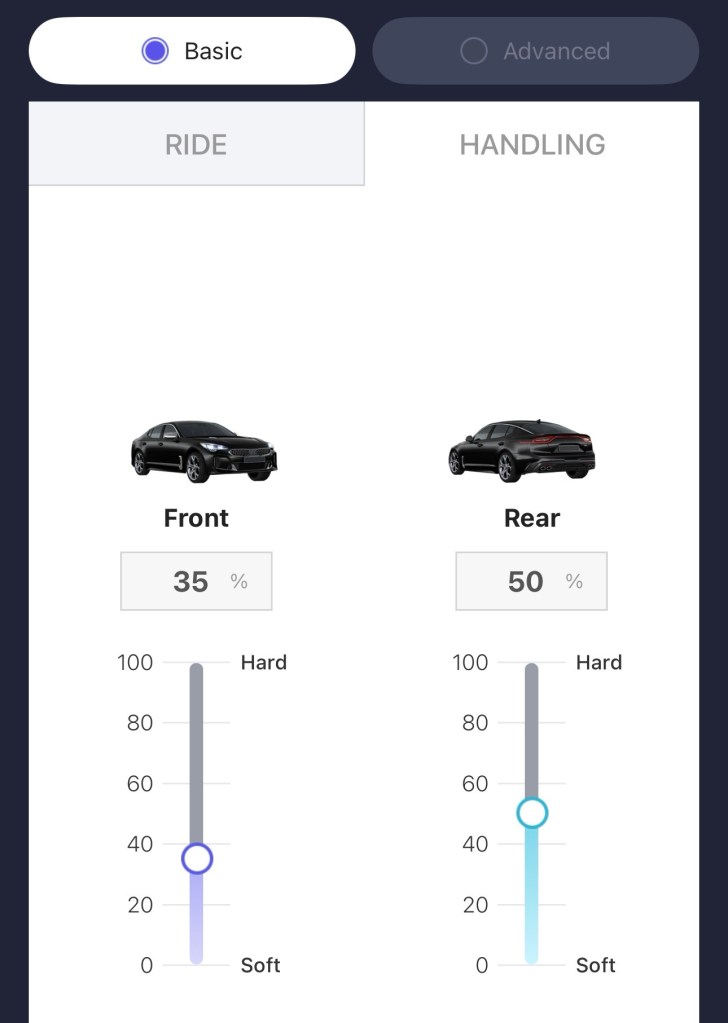Switch to the HANDLING tab
Screen dimensions: 728x1023
coord(532,144)
